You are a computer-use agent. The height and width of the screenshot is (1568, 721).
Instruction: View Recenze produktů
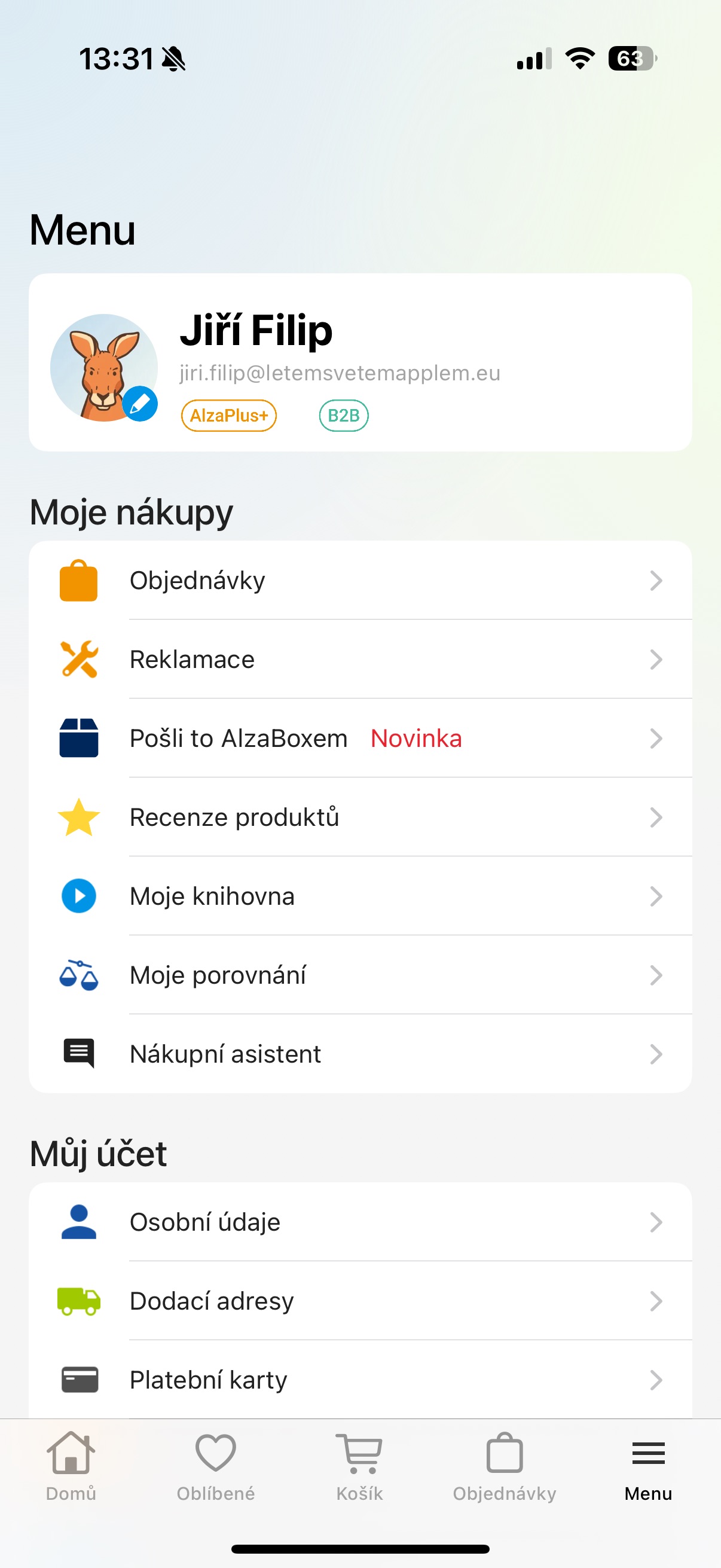point(360,817)
